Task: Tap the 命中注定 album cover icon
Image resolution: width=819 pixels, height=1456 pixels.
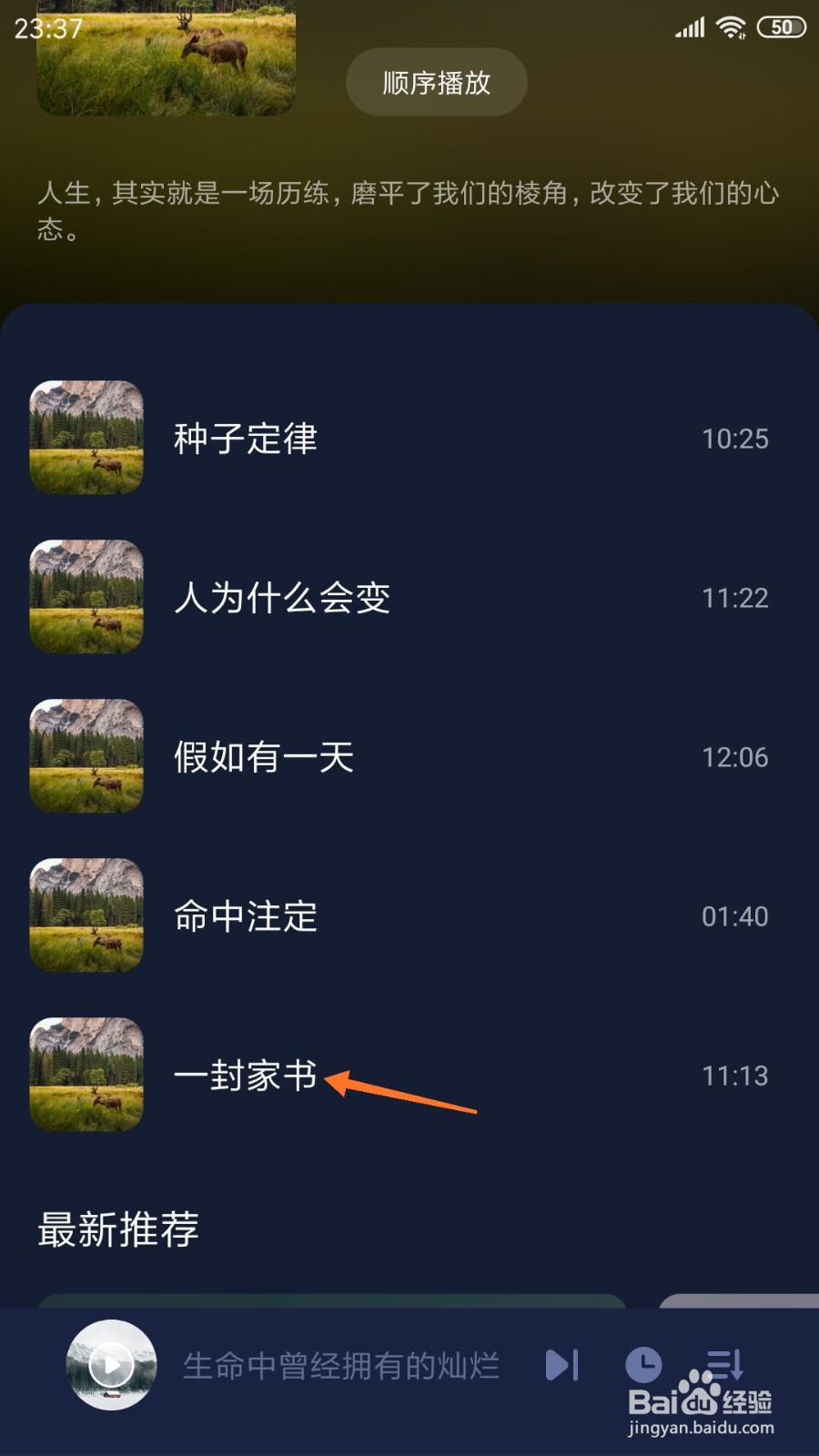Action: [86, 916]
